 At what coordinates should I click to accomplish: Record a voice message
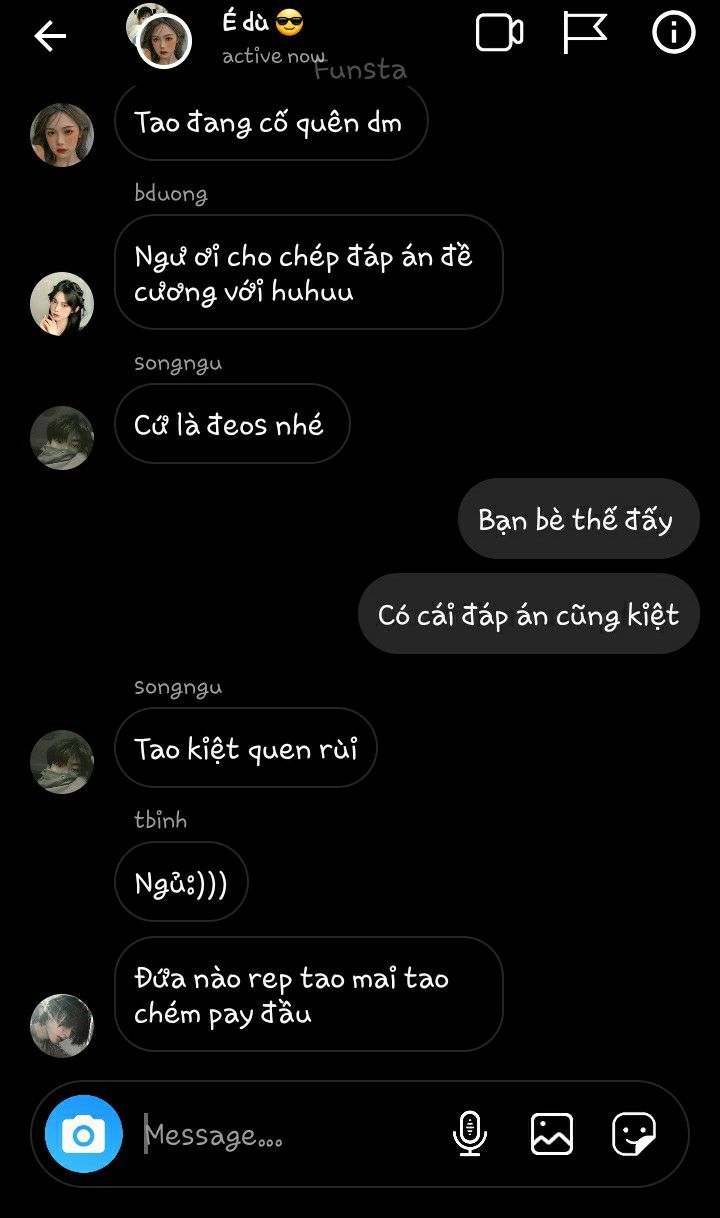(x=469, y=1134)
